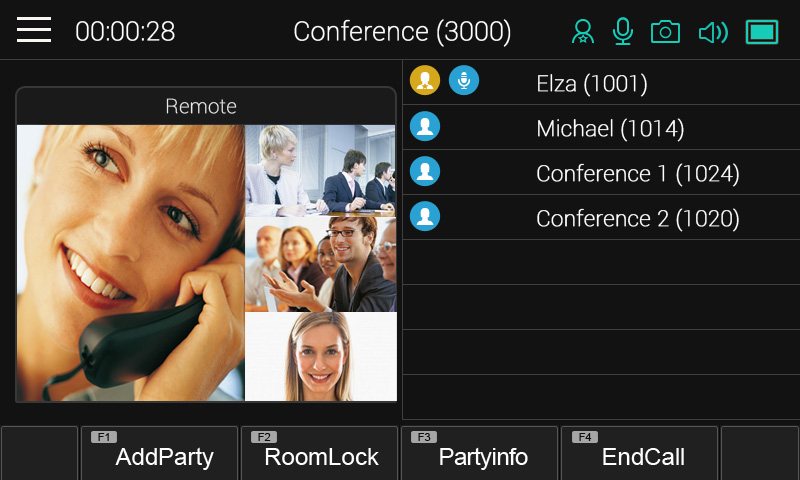Open the hamburger menu
800x480 pixels.
point(34,30)
